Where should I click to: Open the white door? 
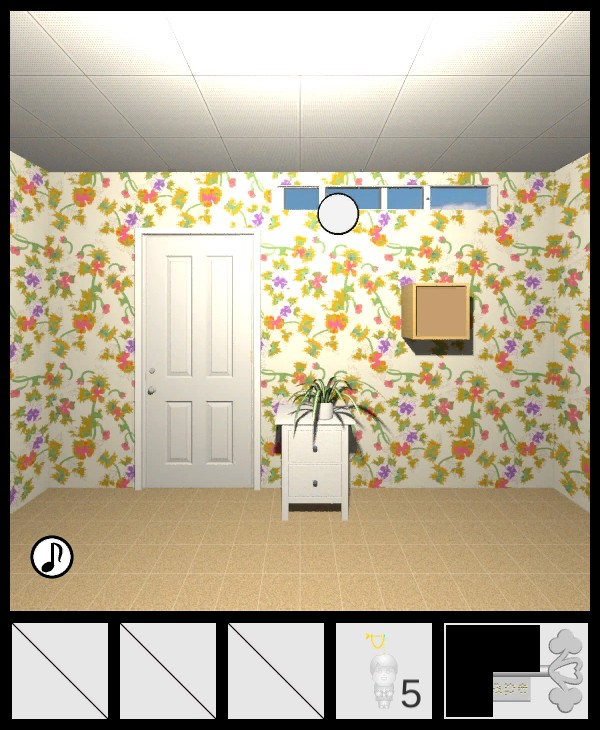[x=198, y=360]
